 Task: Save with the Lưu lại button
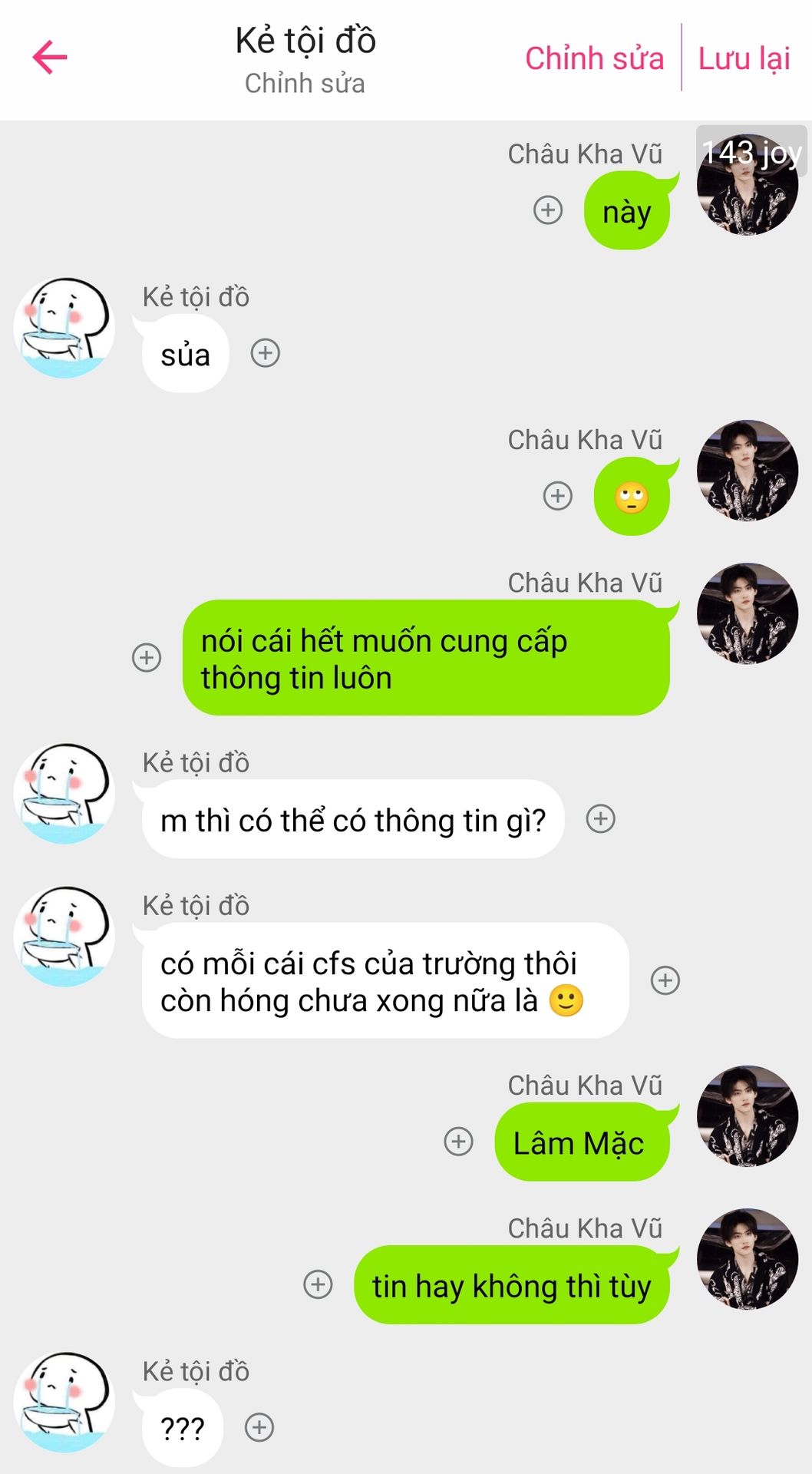tap(744, 58)
